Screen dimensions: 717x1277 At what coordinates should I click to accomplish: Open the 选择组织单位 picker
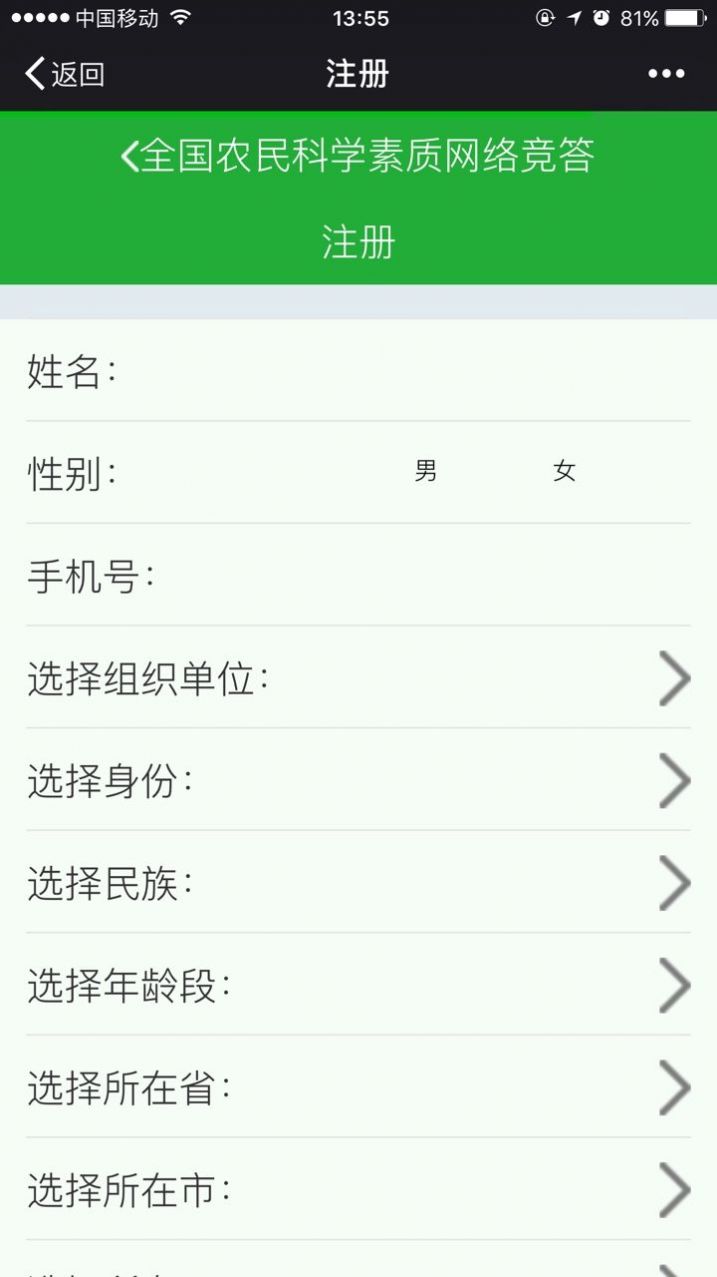tap(358, 679)
